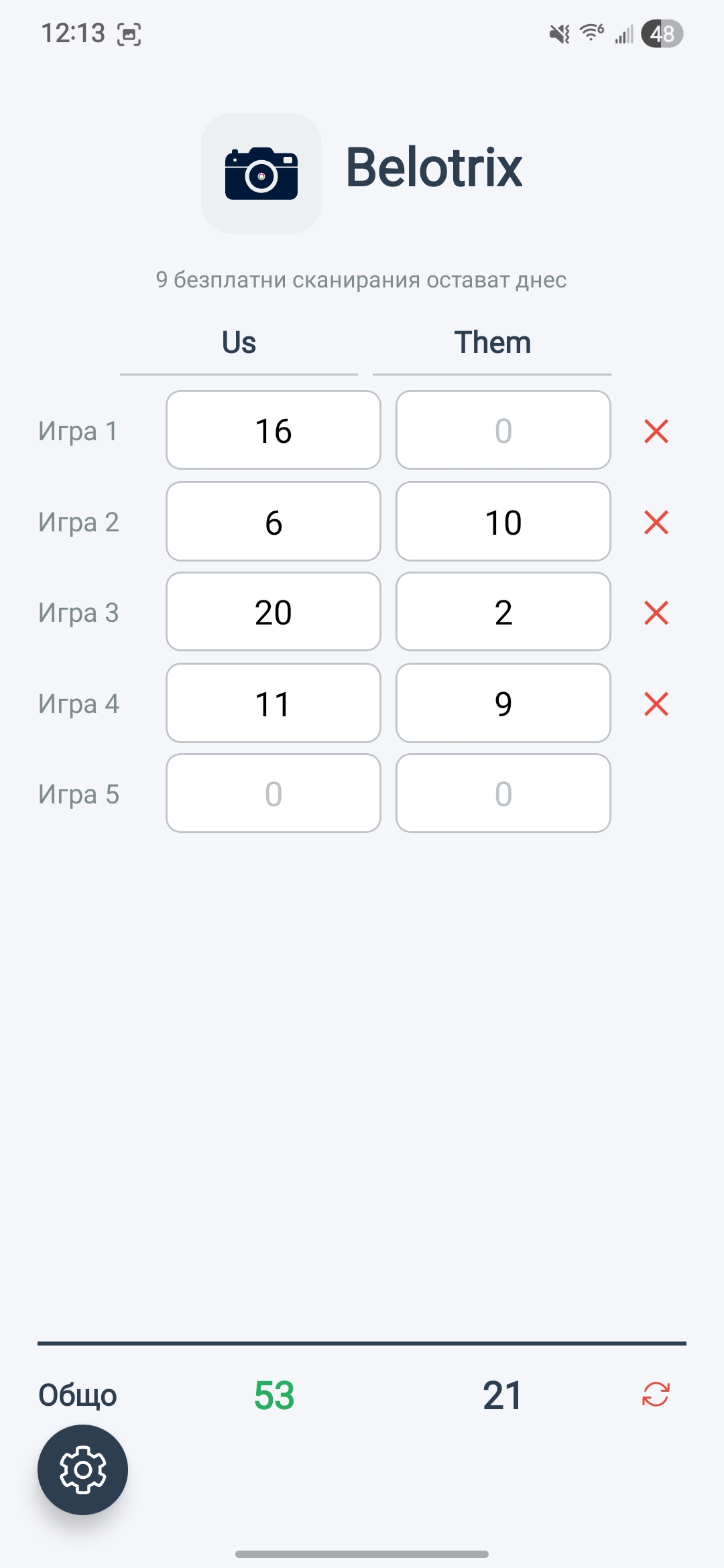
Task: Edit the Us score for Игра 1
Action: pyautogui.click(x=272, y=431)
